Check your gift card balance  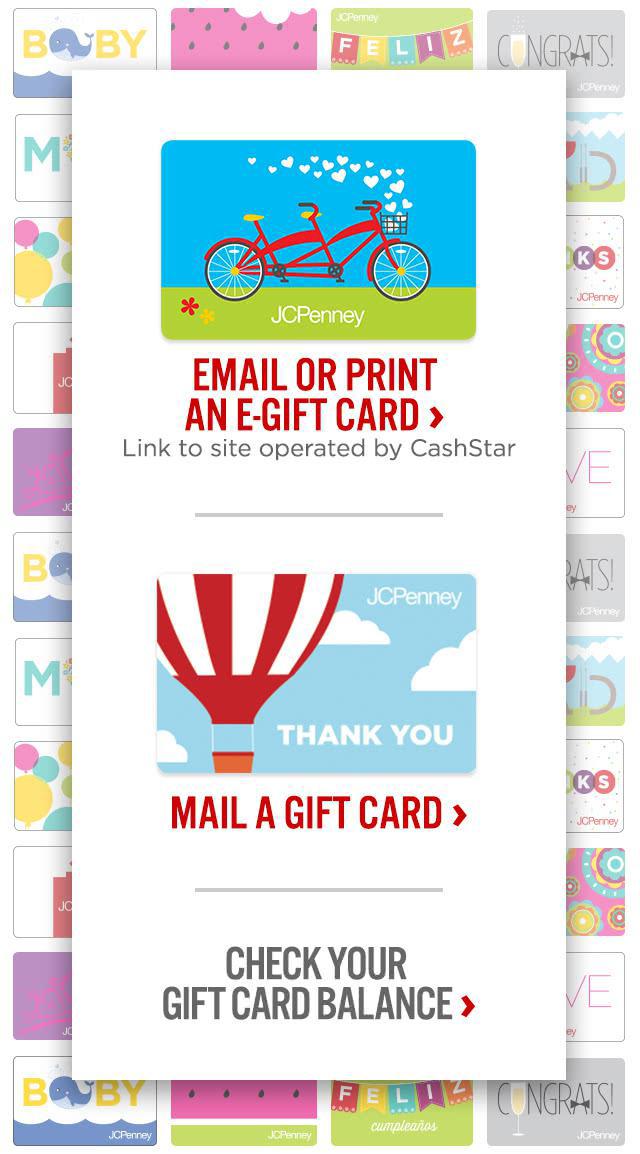click(x=319, y=984)
